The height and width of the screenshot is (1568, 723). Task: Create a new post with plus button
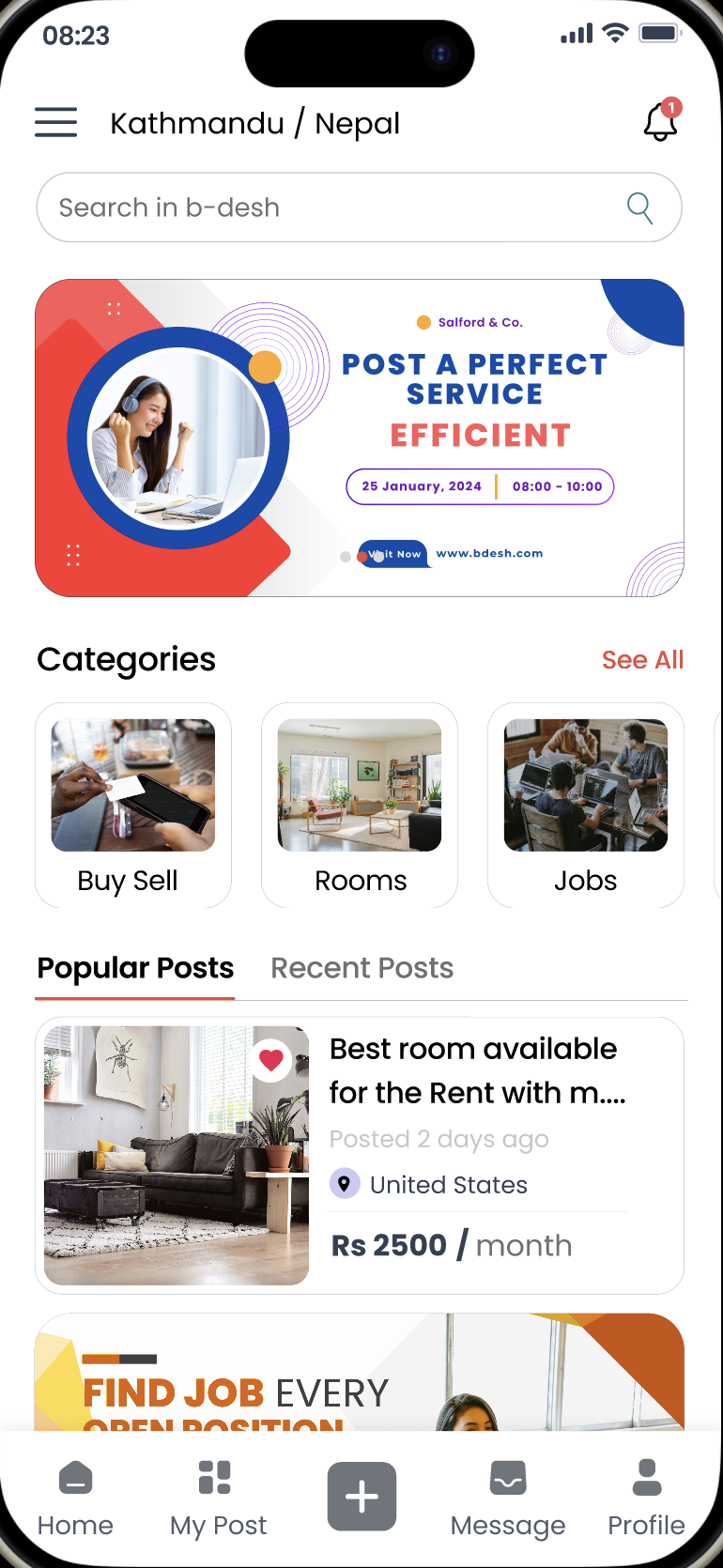point(361,1496)
